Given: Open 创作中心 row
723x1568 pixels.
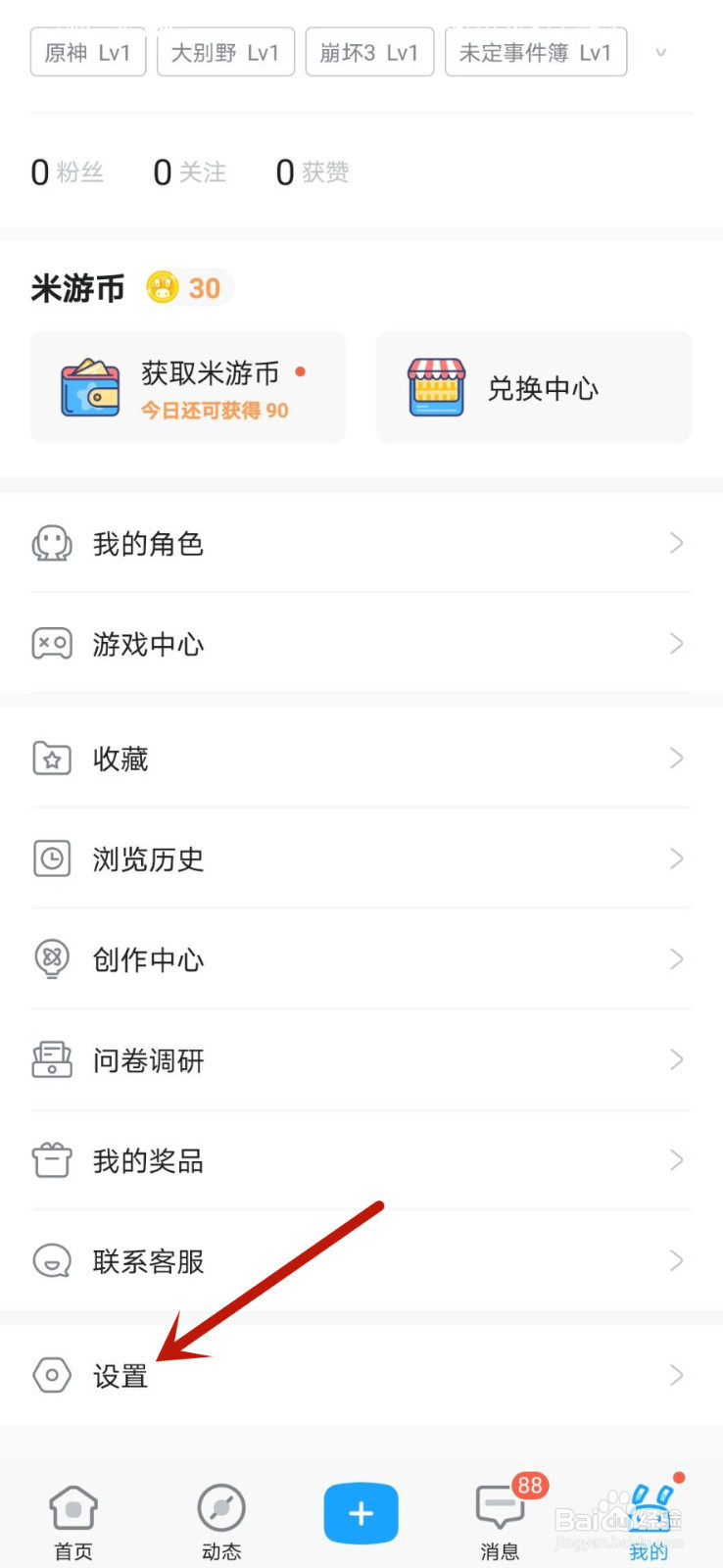Looking at the screenshot, I should [x=361, y=958].
